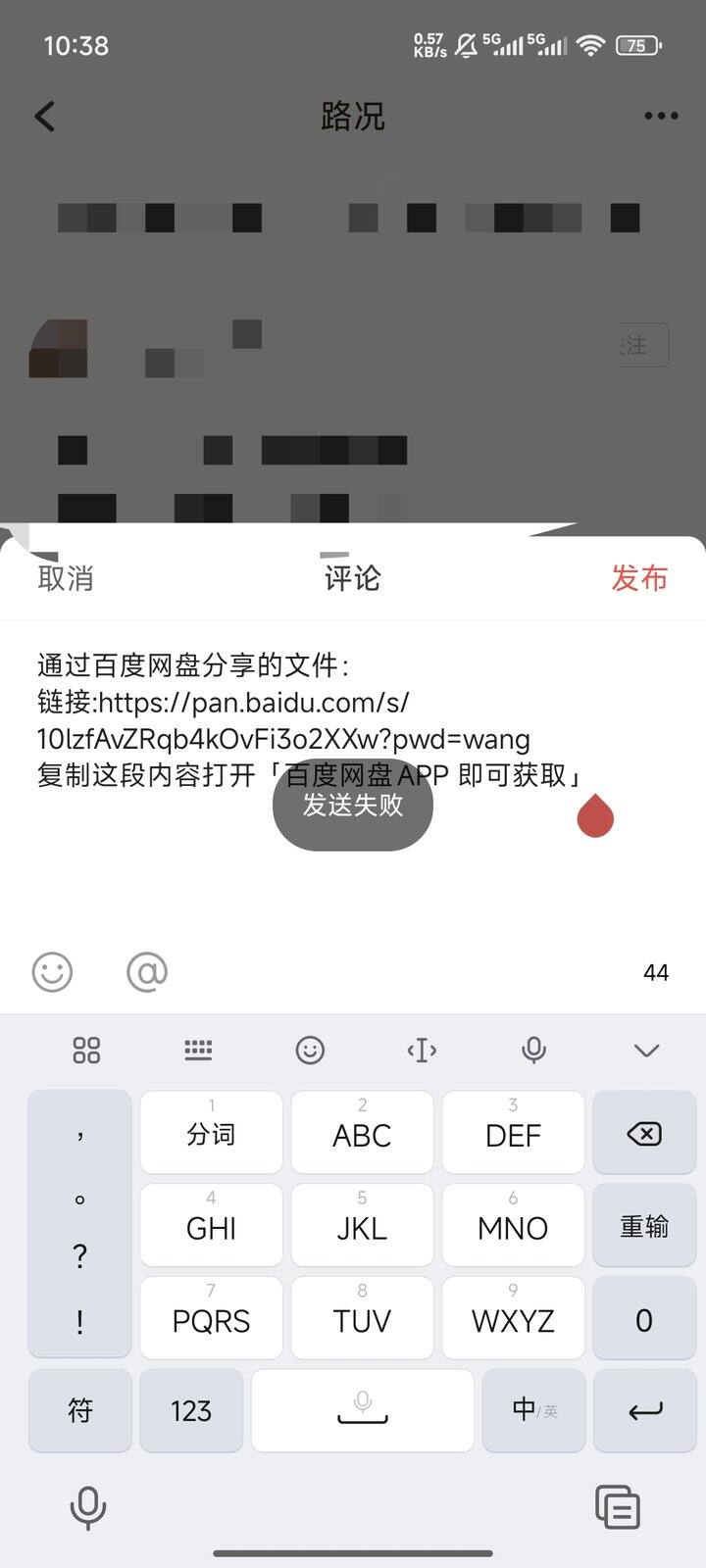Switch keyboard layout from the toolbar
Image resolution: width=706 pixels, height=1568 pixels.
click(x=198, y=1051)
